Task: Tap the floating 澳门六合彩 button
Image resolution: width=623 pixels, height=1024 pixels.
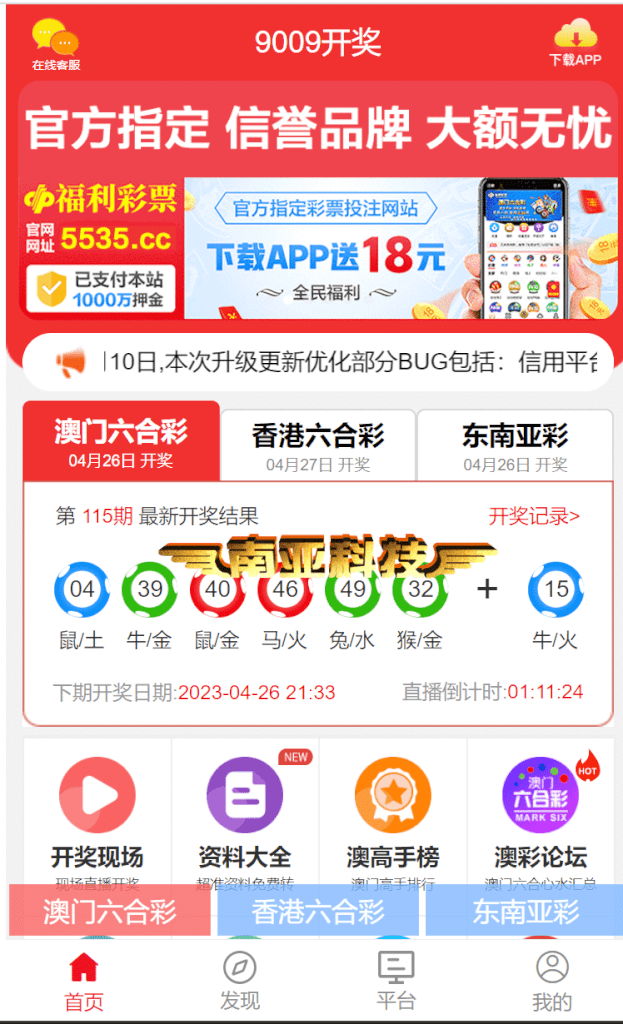Action: click(x=110, y=910)
